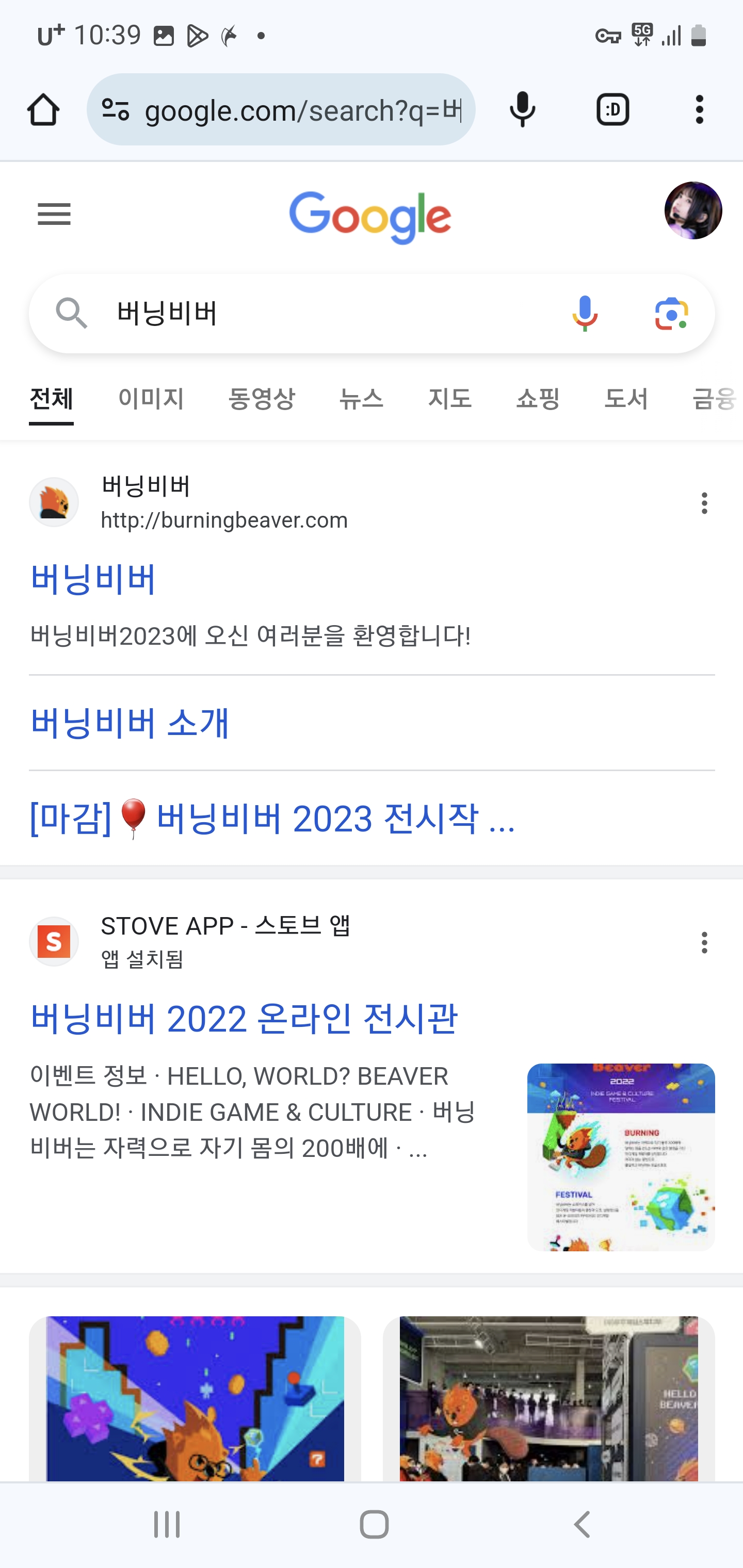Open the 버닝비버 소개 sitelink
The image size is (743, 1568).
(x=130, y=723)
